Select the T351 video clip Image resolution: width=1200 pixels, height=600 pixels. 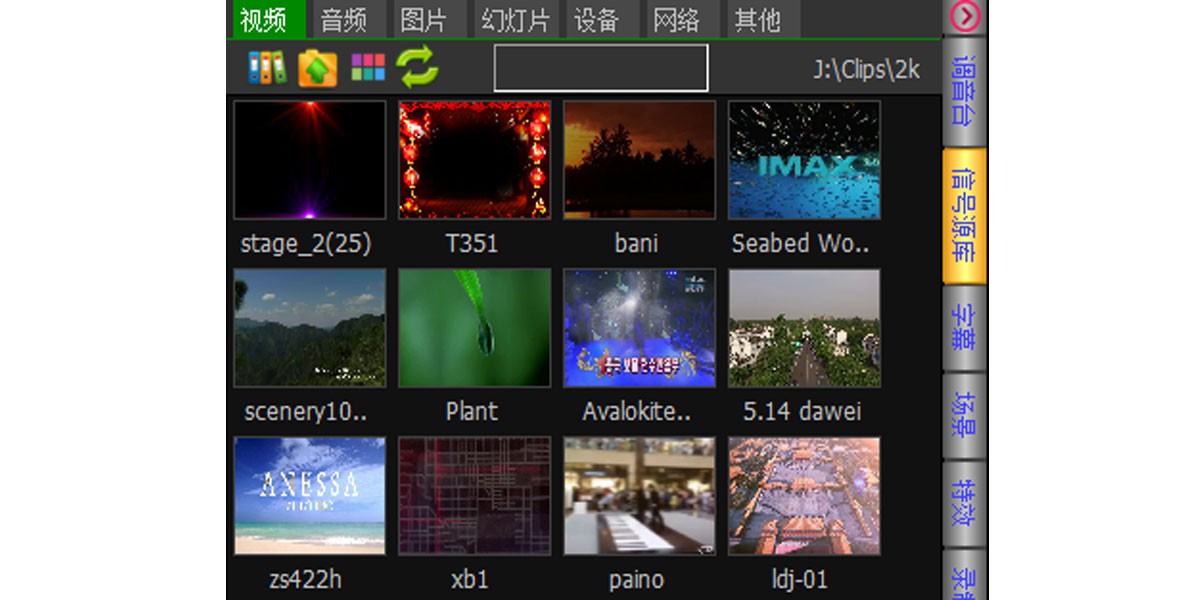click(x=474, y=160)
